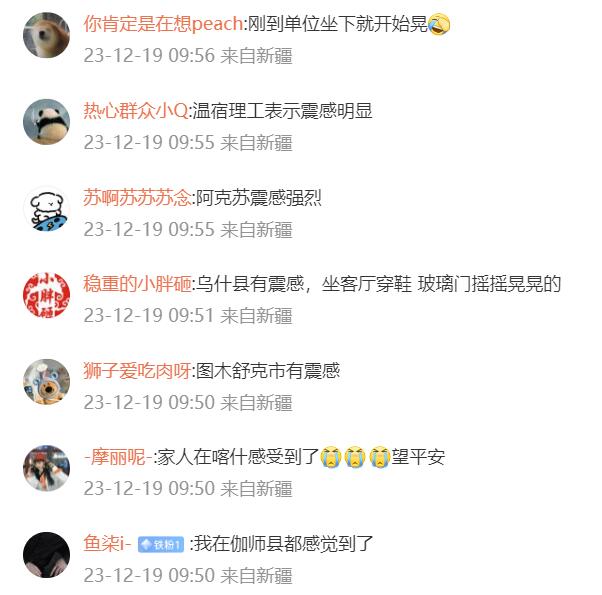
Task: Tap the avatar beside 稳重的小胖砸
Action: coord(46,296)
